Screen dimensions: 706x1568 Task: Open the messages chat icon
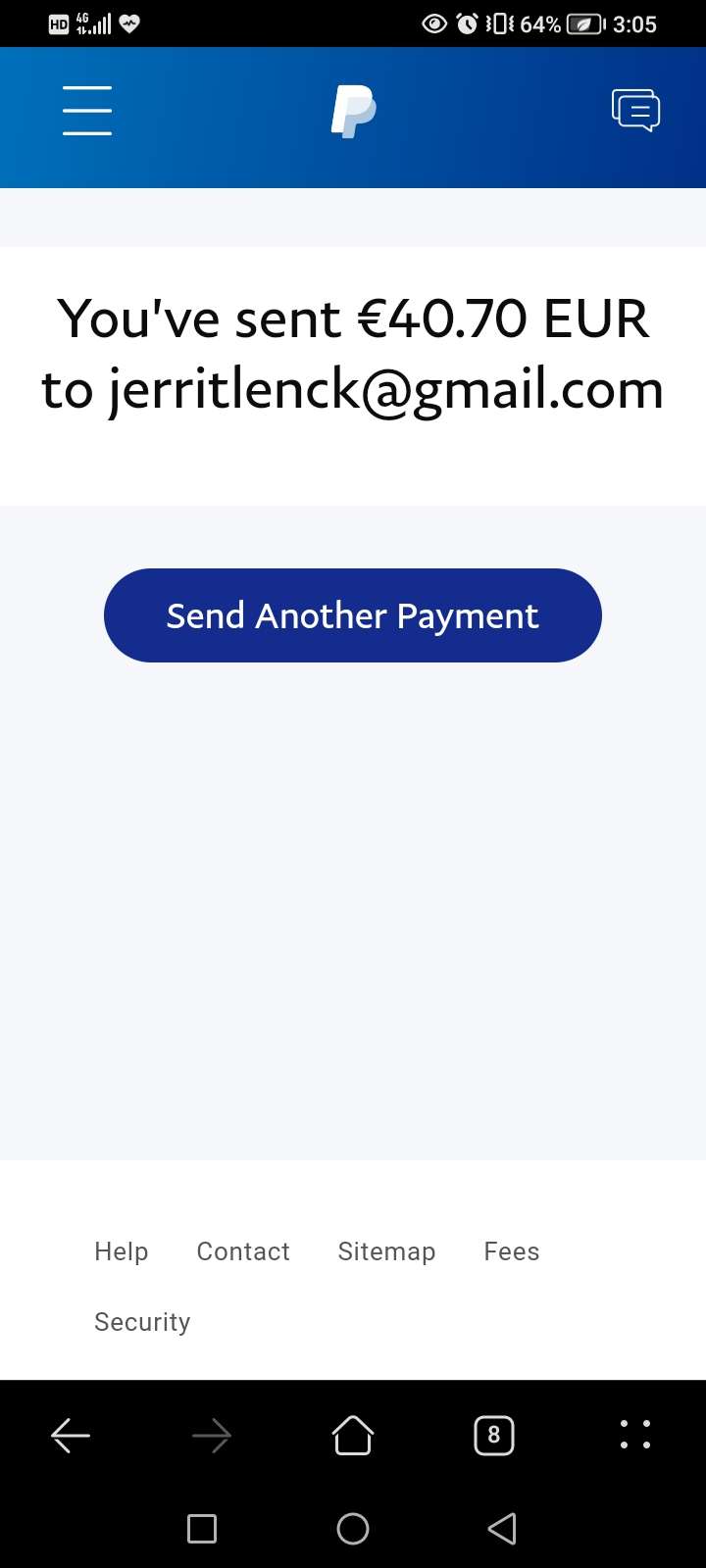(x=635, y=110)
